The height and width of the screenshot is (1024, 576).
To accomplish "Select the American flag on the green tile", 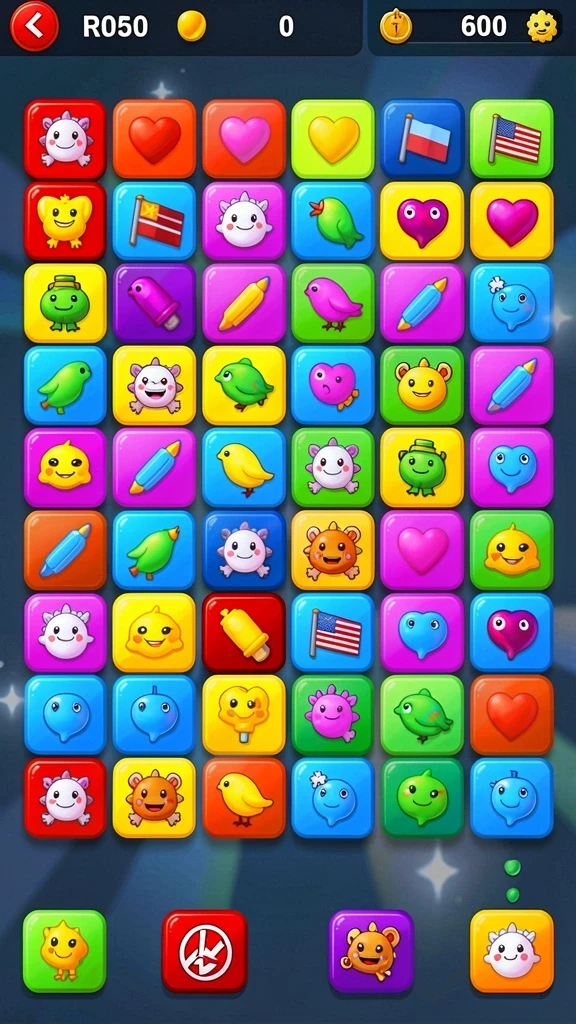I will pos(512,139).
